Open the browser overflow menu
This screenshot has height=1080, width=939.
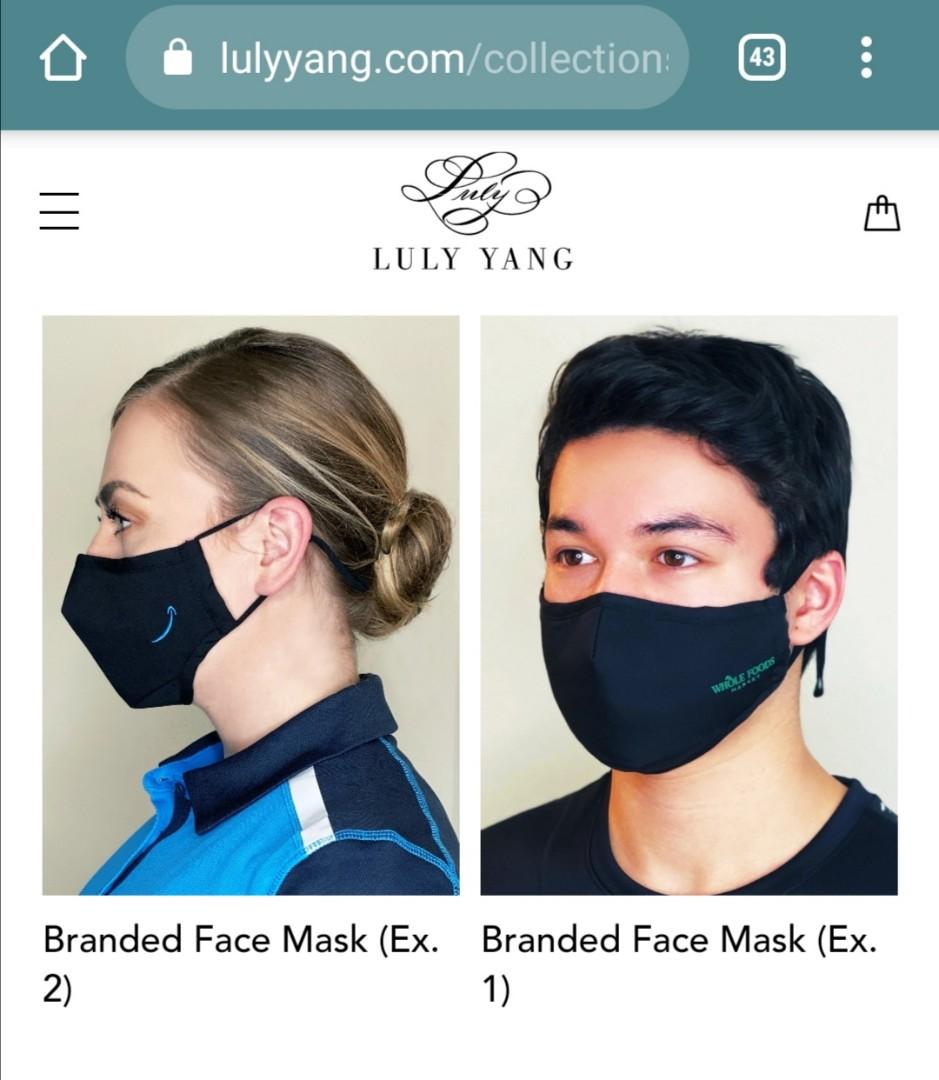866,58
